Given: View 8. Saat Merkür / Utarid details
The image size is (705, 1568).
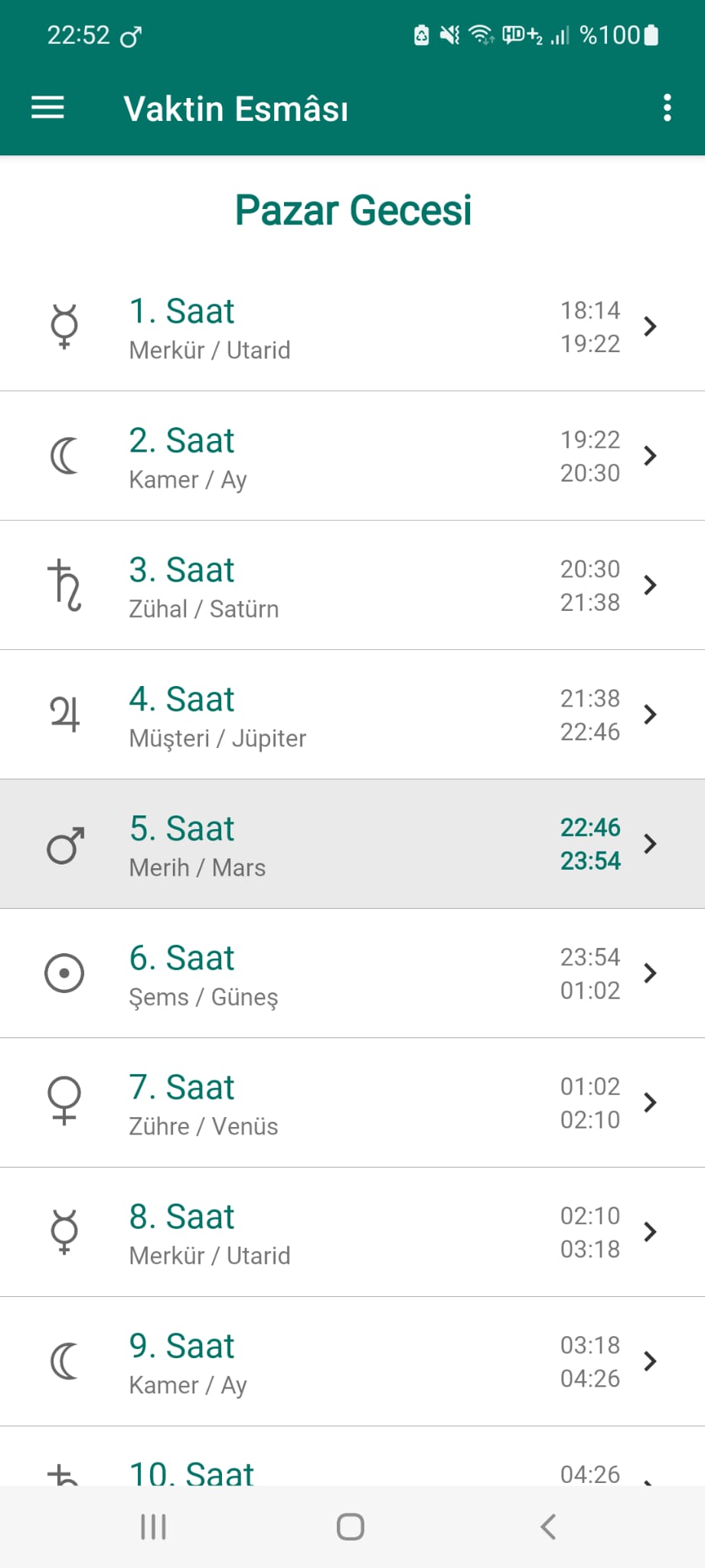Looking at the screenshot, I should pyautogui.click(x=352, y=1233).
